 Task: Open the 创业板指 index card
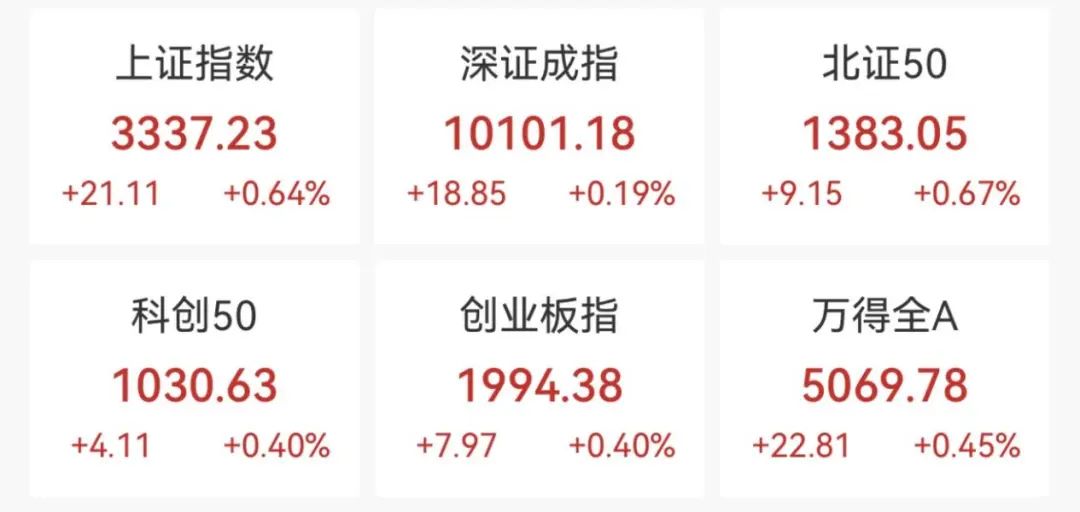click(539, 382)
